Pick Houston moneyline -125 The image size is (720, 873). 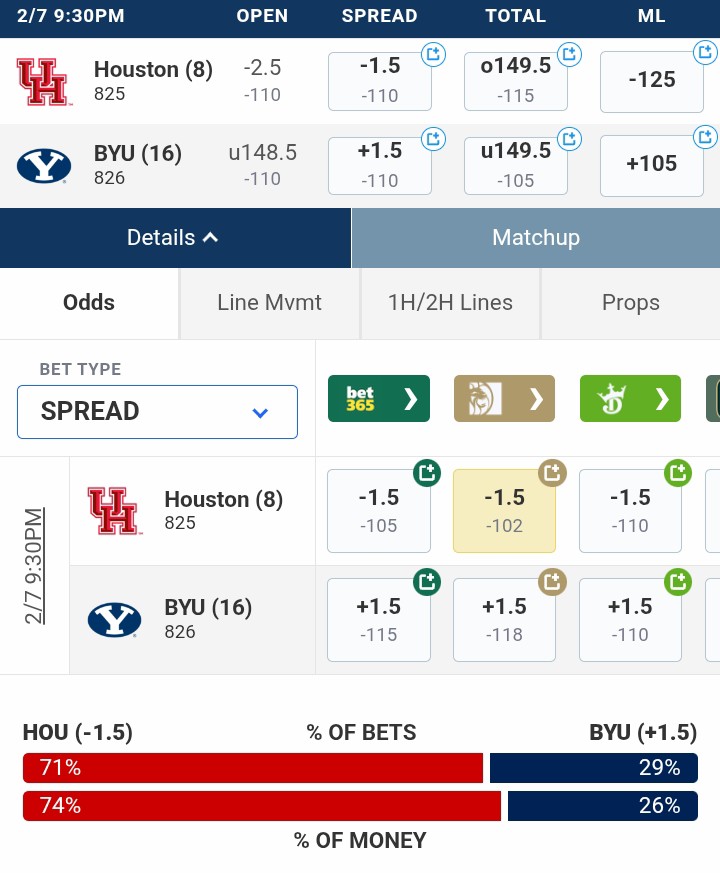[652, 80]
